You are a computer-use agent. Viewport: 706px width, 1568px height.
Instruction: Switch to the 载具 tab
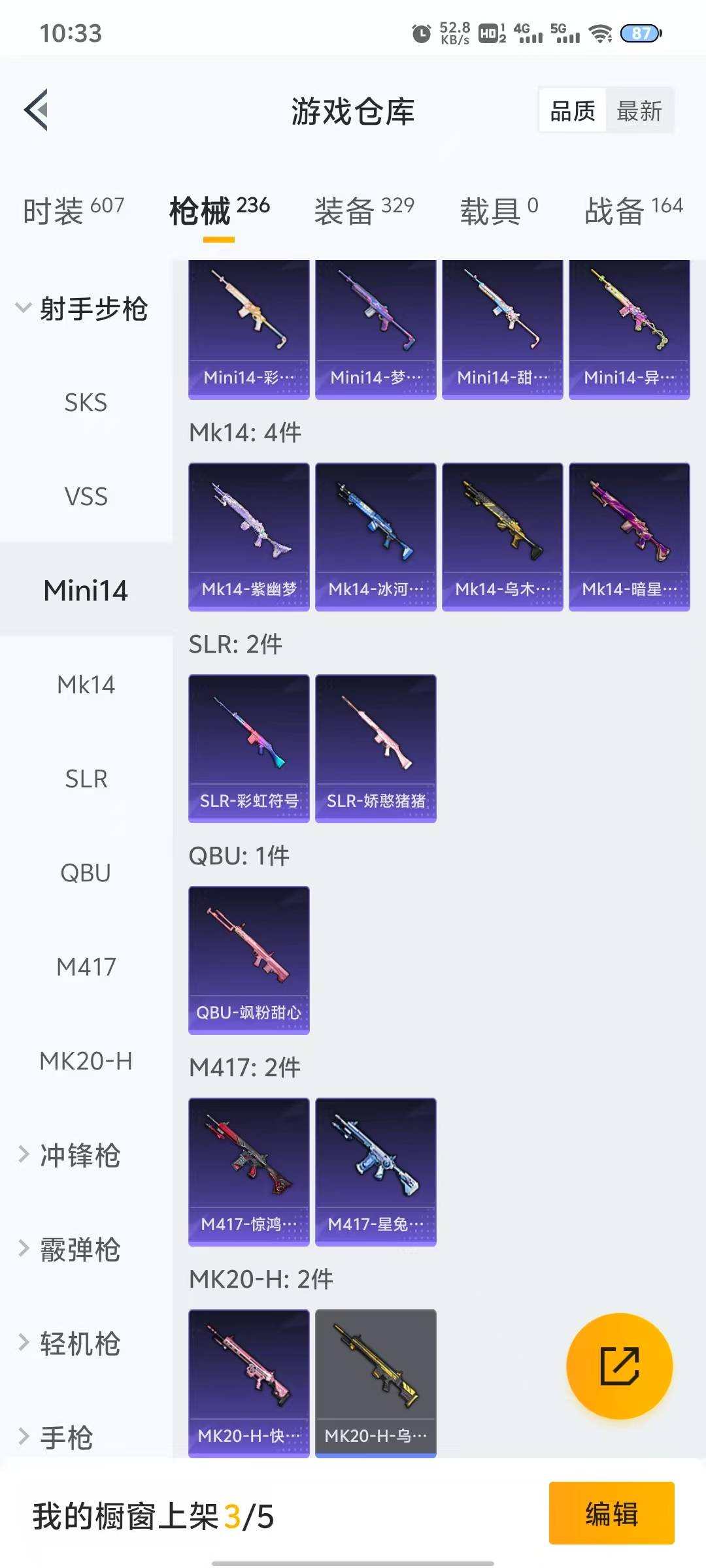tap(498, 210)
